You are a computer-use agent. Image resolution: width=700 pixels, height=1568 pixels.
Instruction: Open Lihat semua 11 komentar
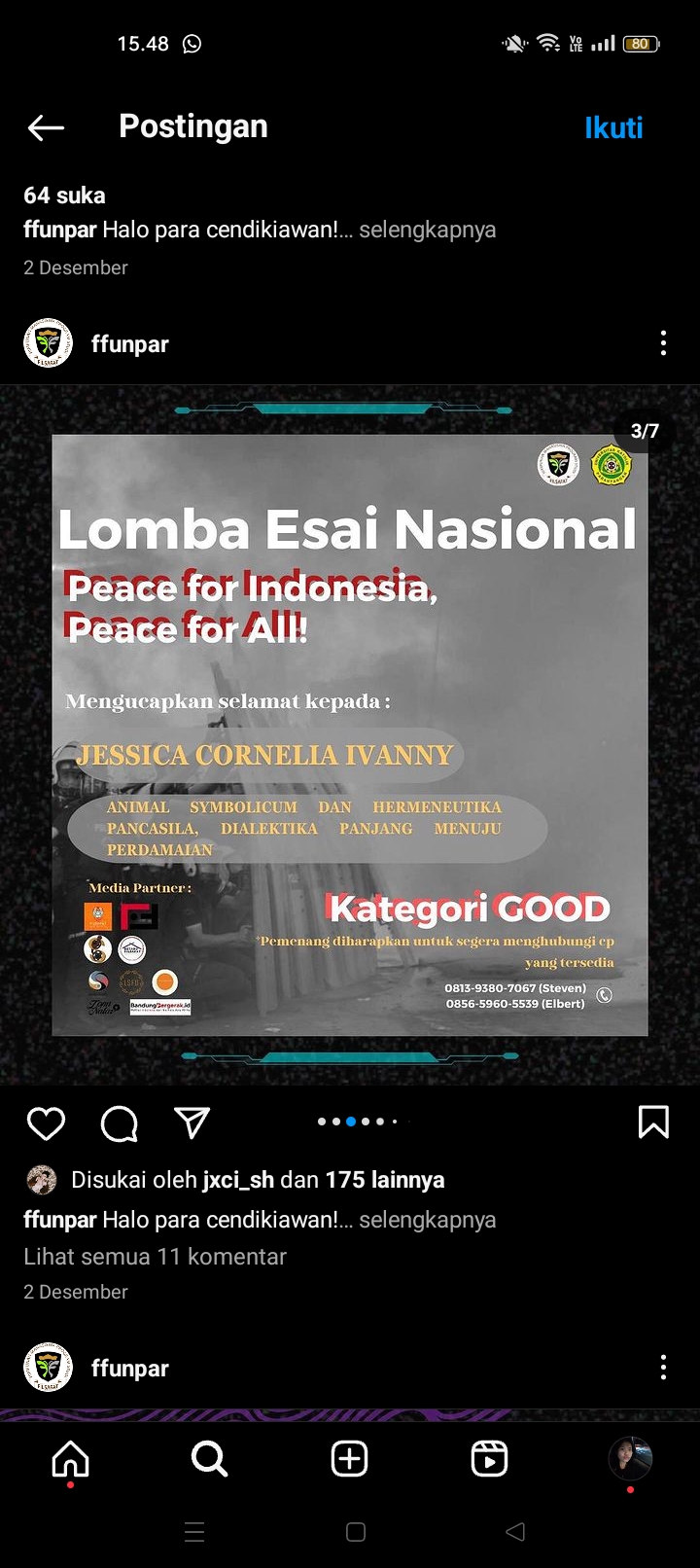(155, 1257)
